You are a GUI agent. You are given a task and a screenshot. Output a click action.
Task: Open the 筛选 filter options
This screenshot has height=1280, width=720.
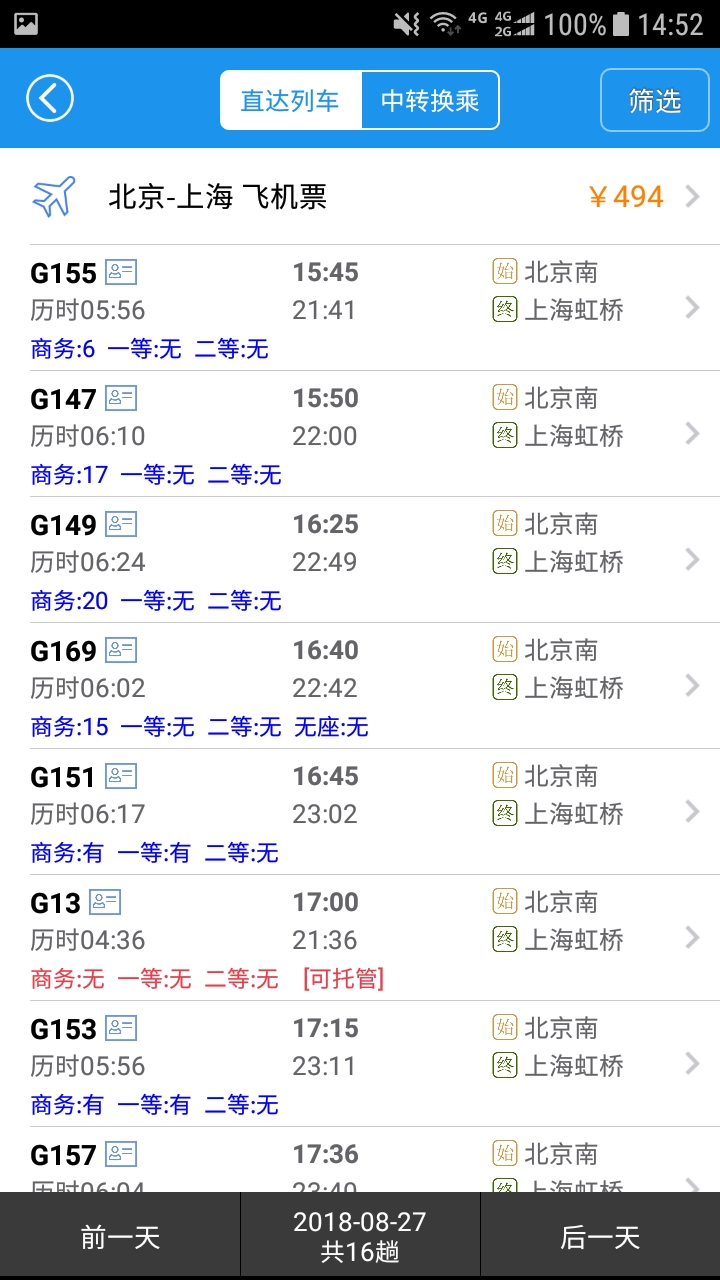pyautogui.click(x=654, y=100)
